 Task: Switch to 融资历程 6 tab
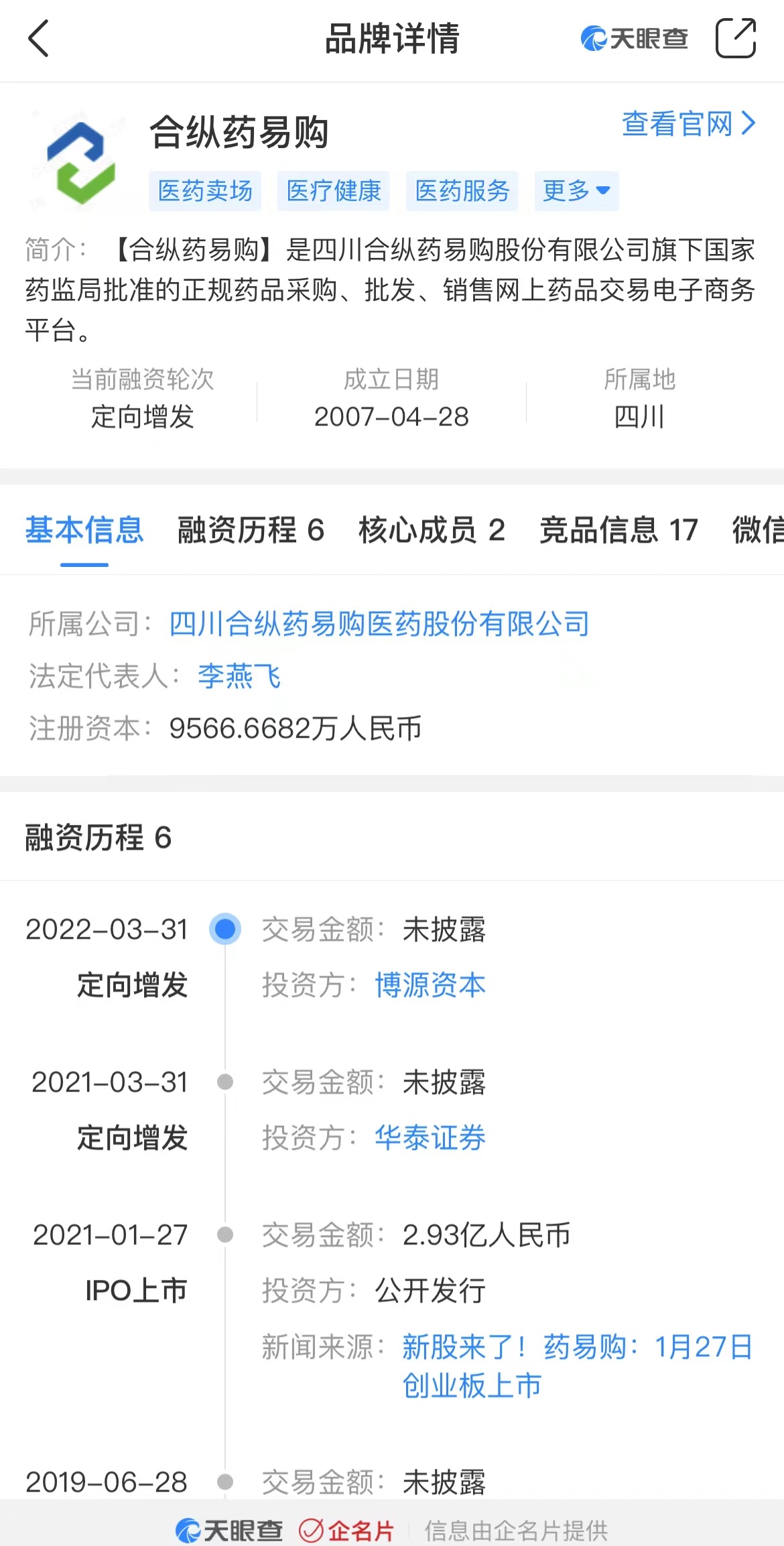(251, 530)
